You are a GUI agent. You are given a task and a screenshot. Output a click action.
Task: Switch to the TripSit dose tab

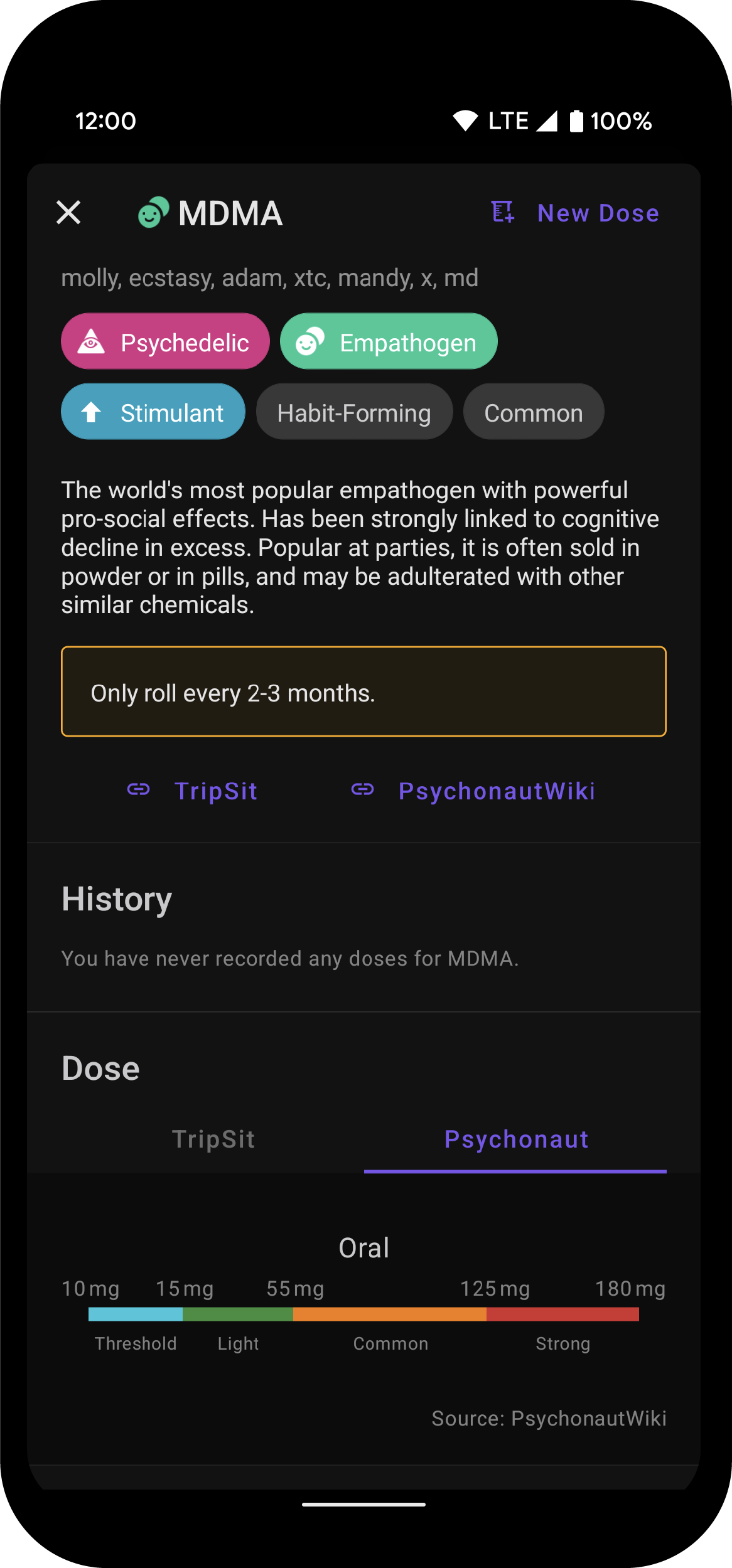[213, 1139]
